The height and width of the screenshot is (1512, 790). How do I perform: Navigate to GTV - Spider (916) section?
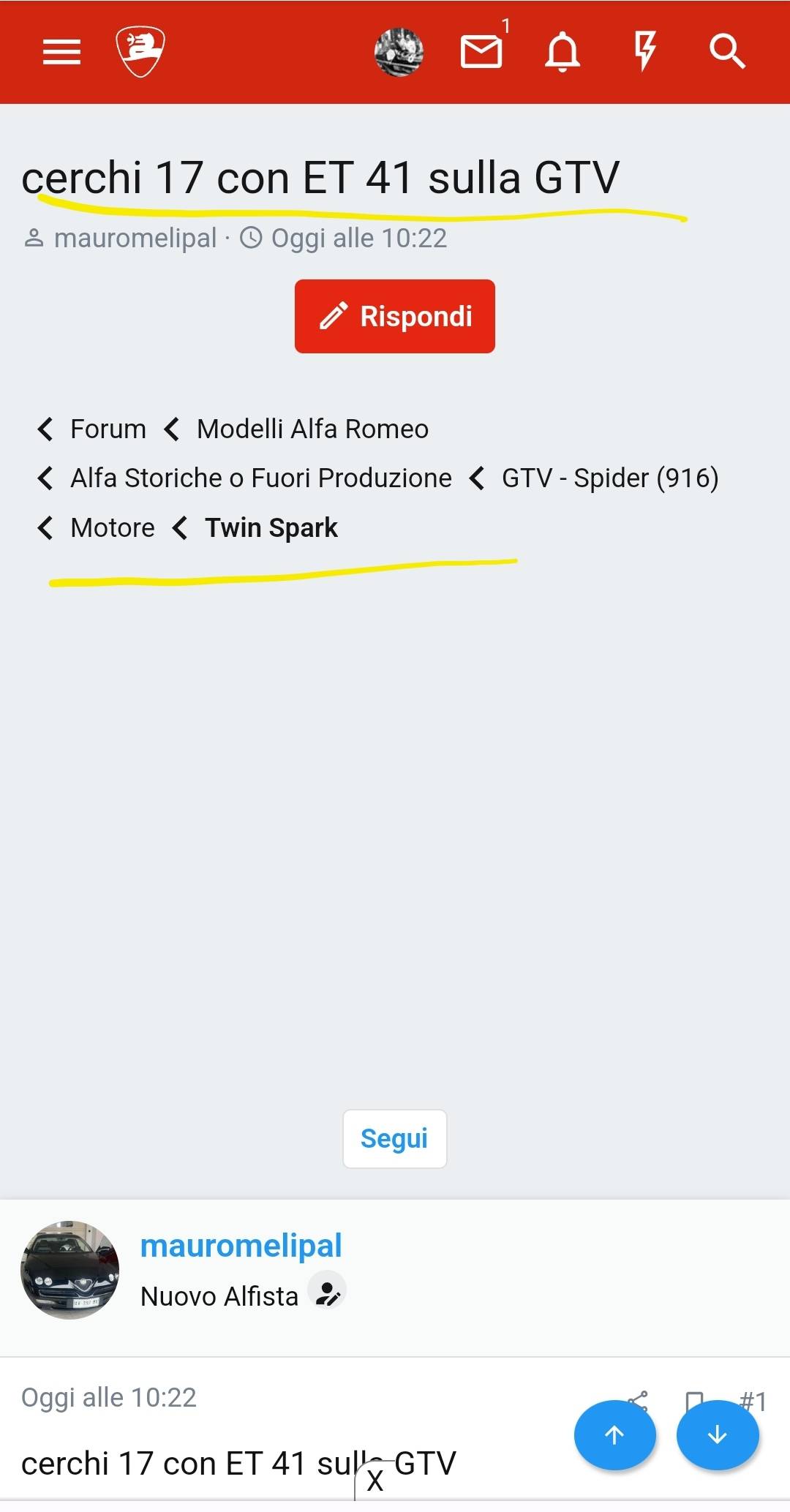(x=610, y=478)
